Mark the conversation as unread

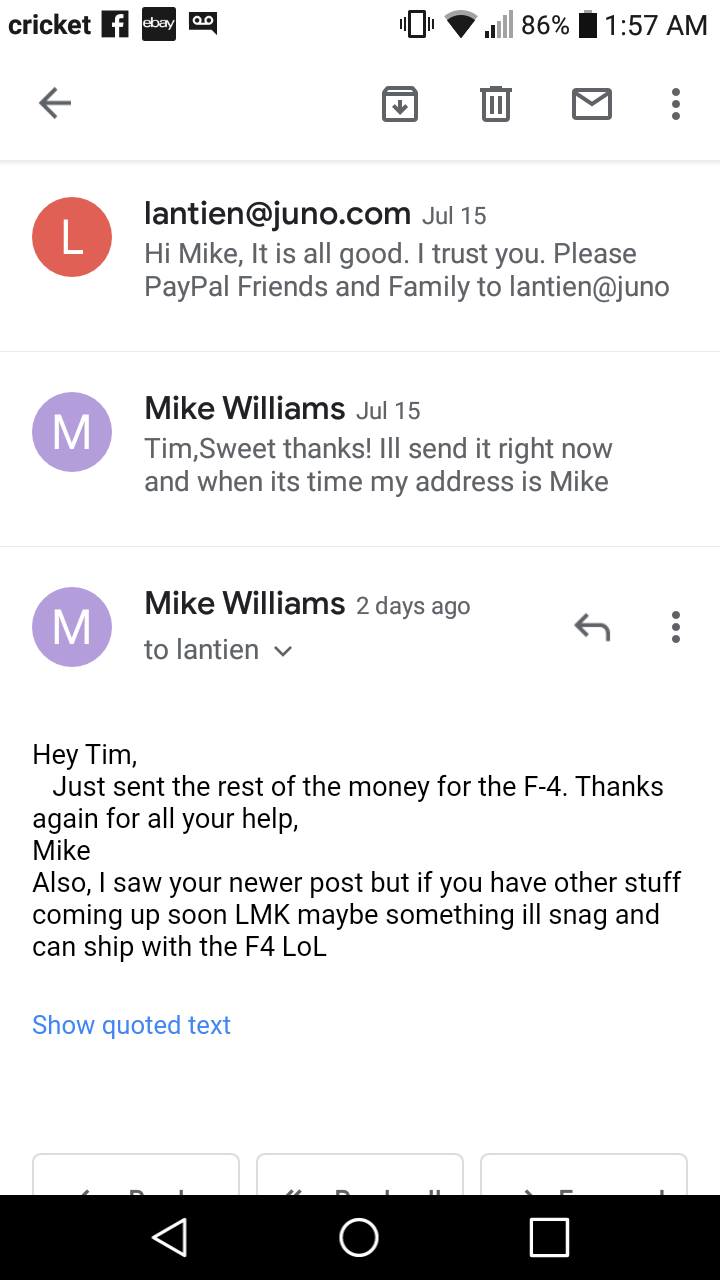[592, 104]
